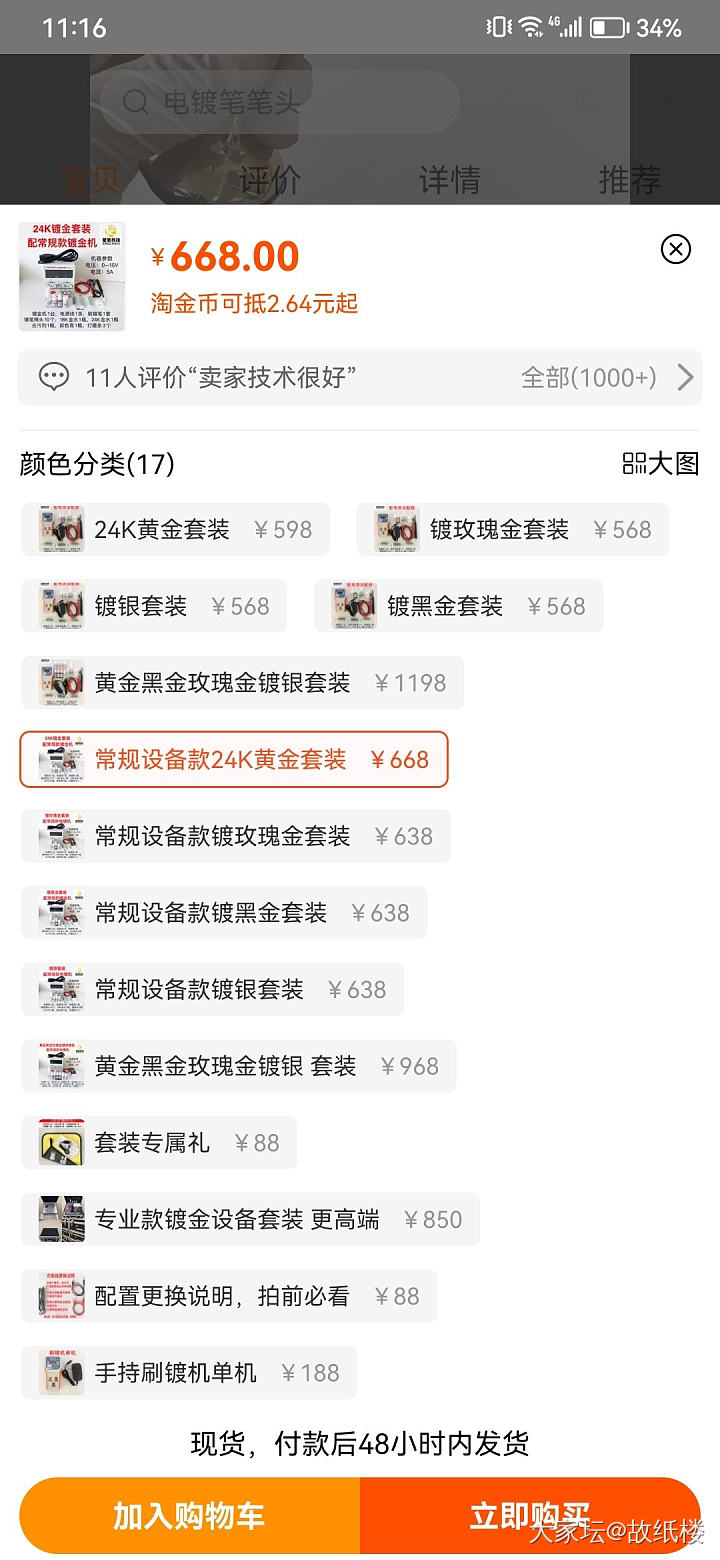Choose 黄金黑金玫瑰金镀银套装 ¥1198
720x1560 pixels.
(x=242, y=683)
